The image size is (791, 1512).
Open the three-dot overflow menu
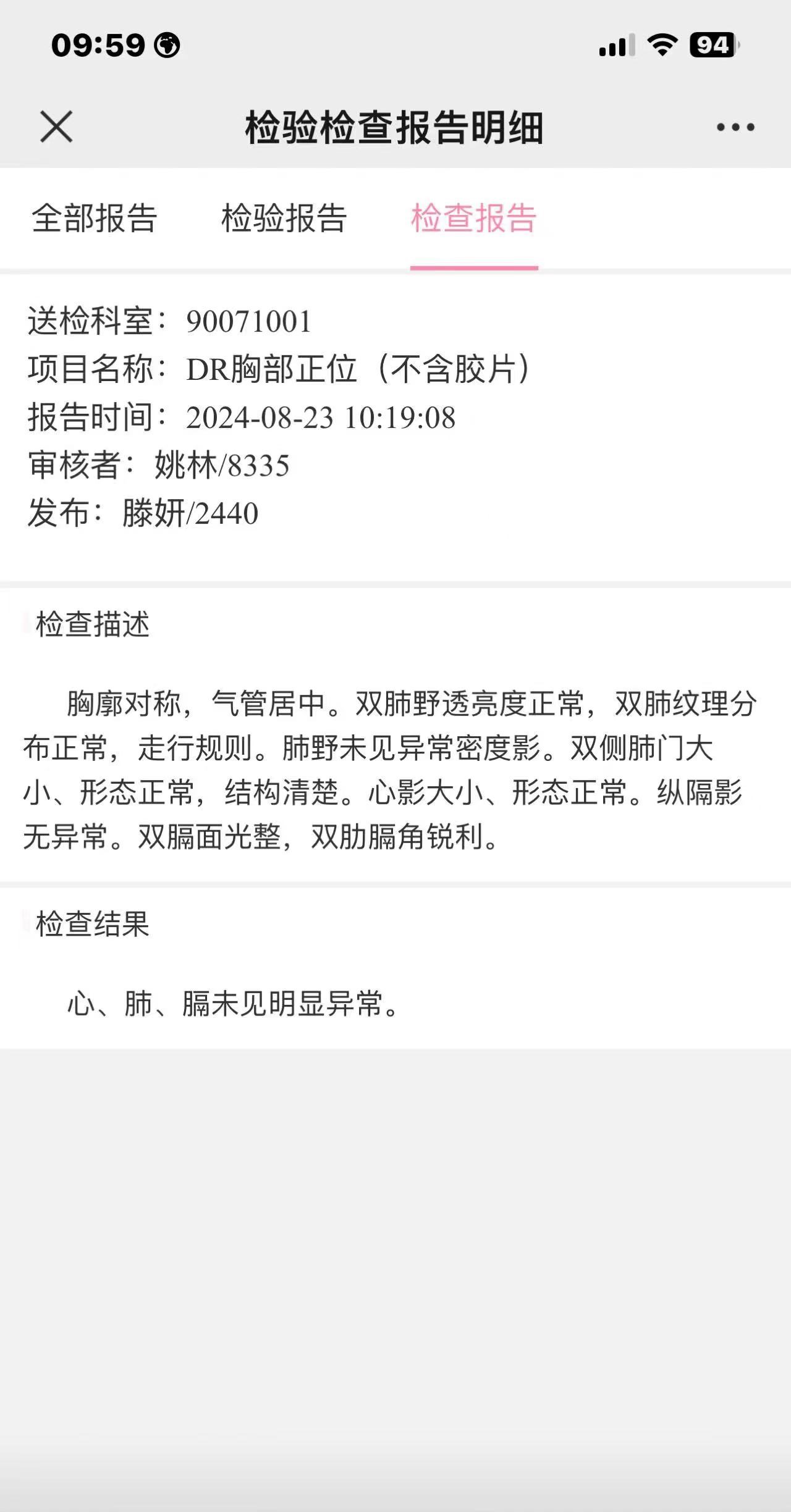click(x=735, y=127)
